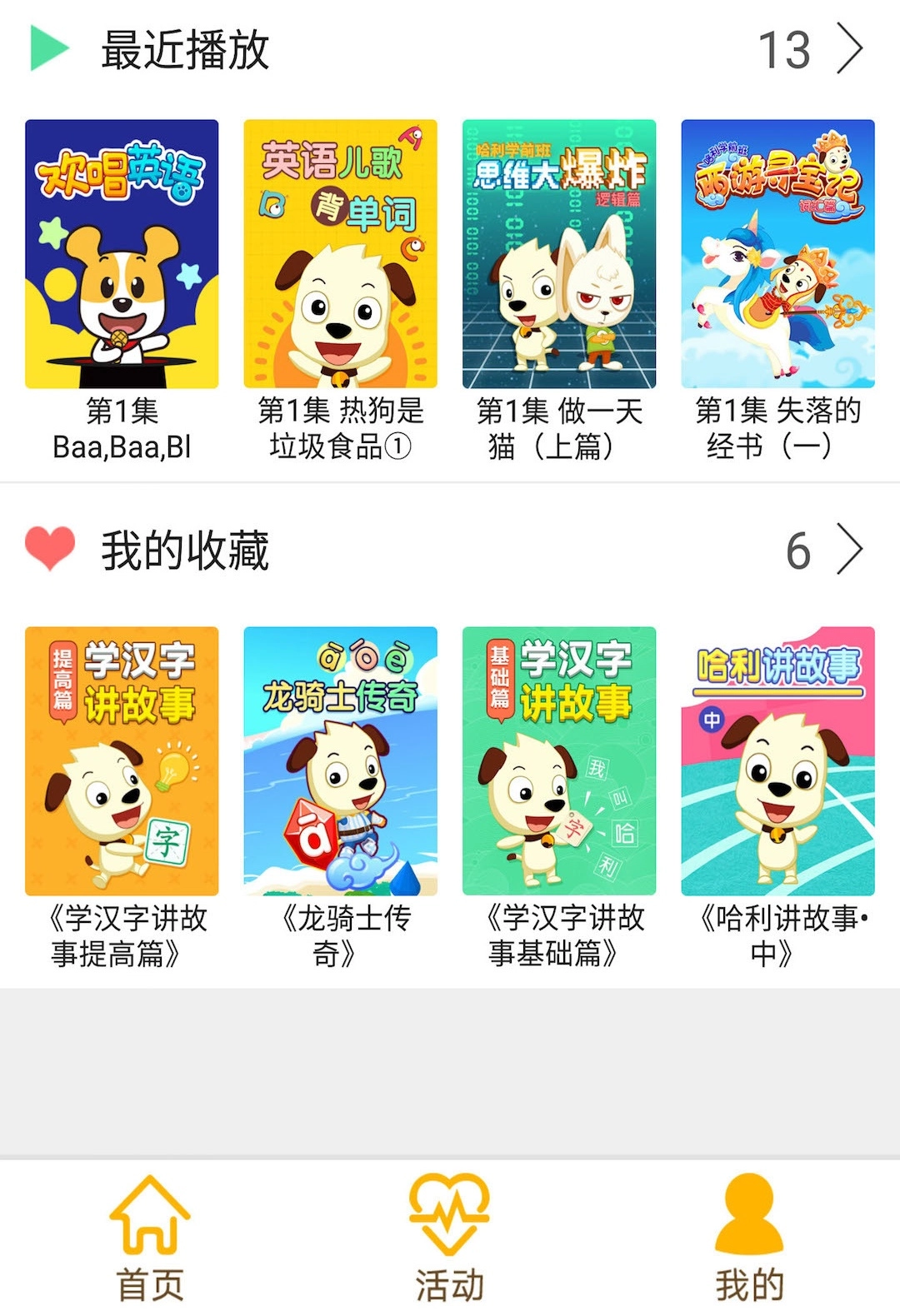Open 《哈利讲故事·中》 from my favorites

[777, 762]
